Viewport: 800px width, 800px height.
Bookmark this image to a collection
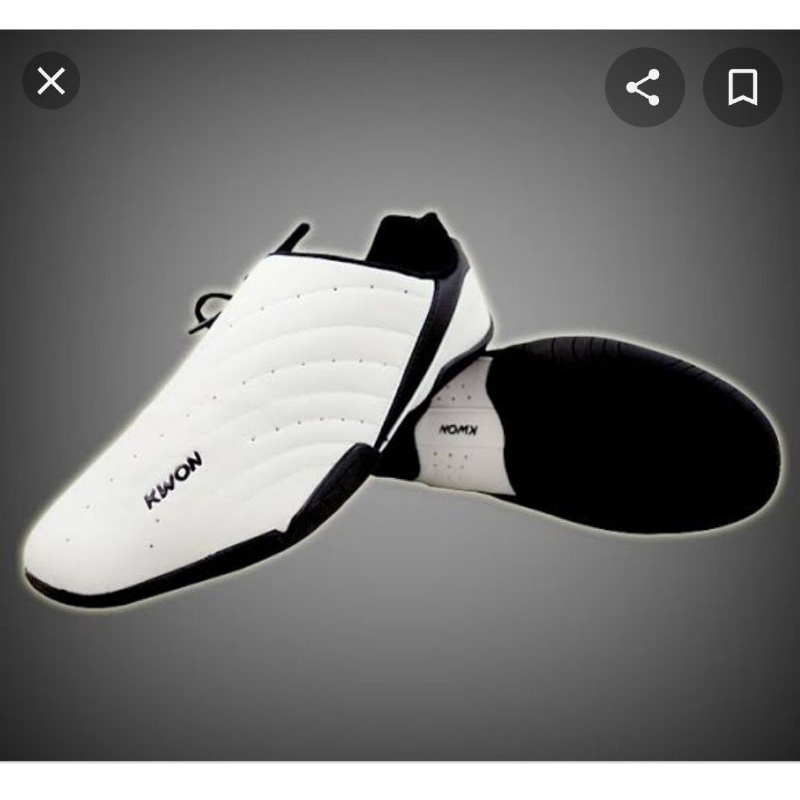[x=742, y=87]
